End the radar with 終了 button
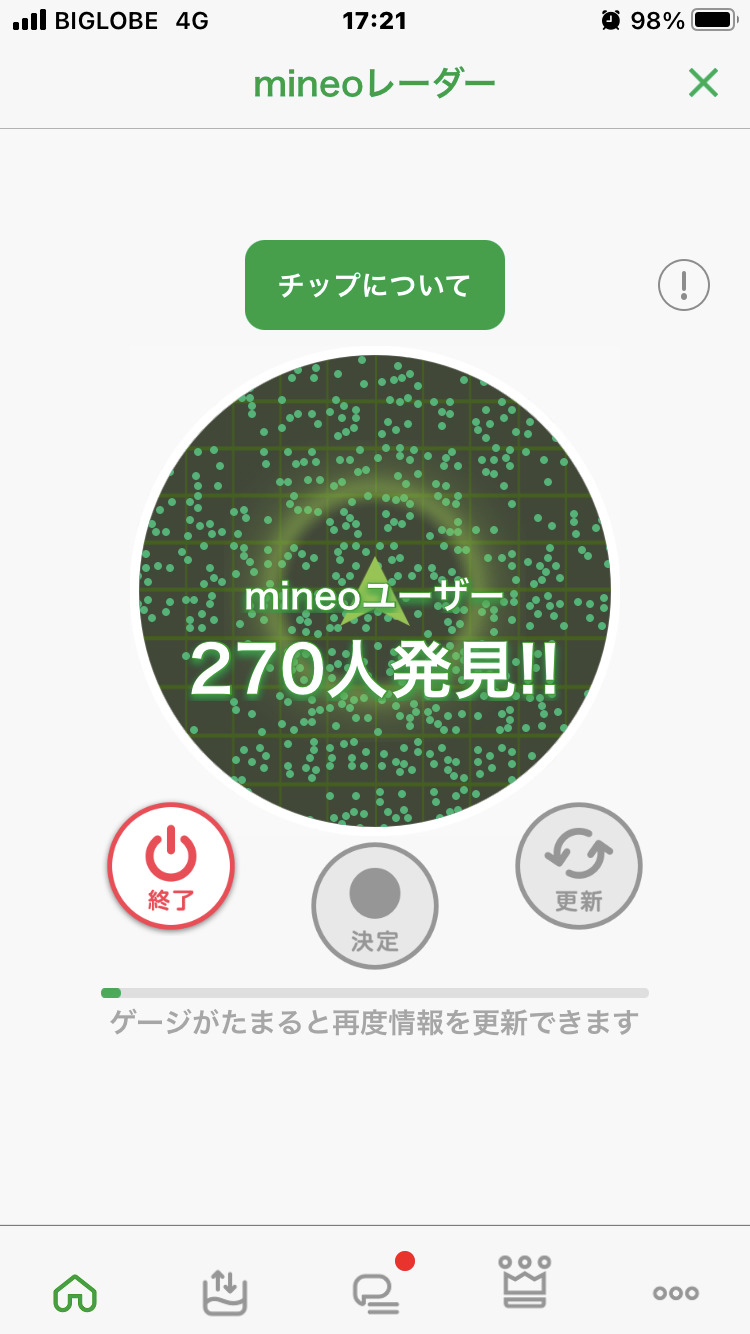This screenshot has width=750, height=1334. (171, 866)
